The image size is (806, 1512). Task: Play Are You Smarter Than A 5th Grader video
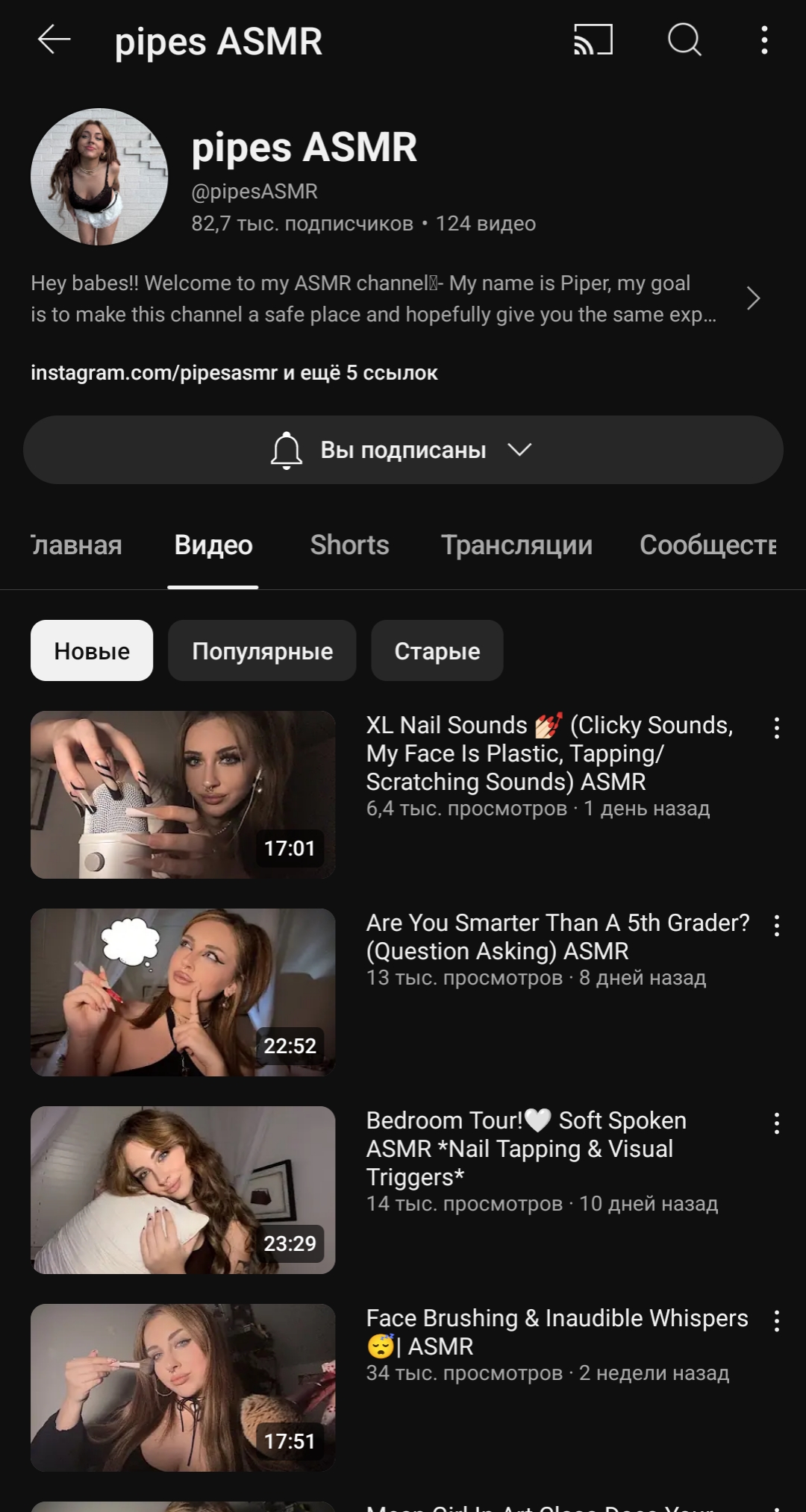click(x=183, y=992)
